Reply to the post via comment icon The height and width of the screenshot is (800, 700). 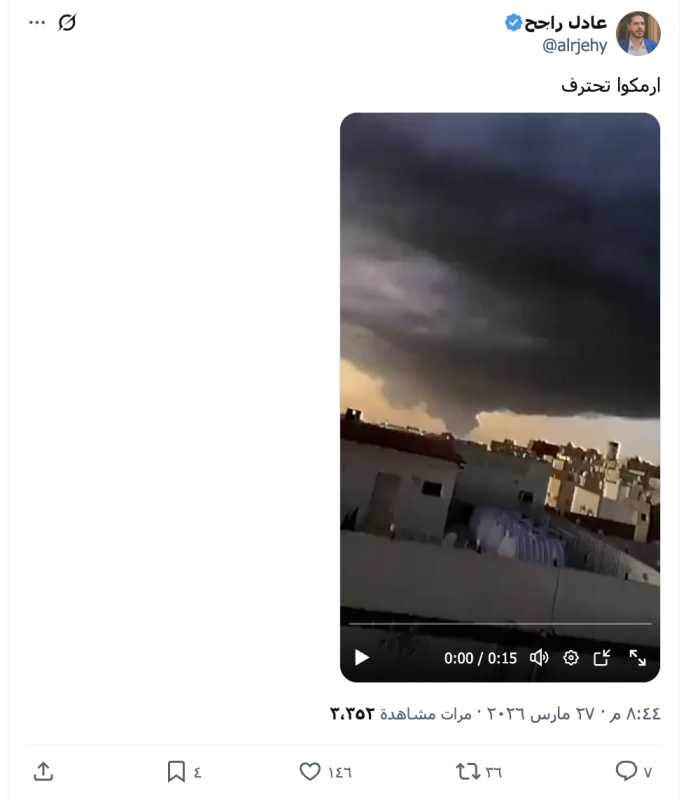[626, 771]
